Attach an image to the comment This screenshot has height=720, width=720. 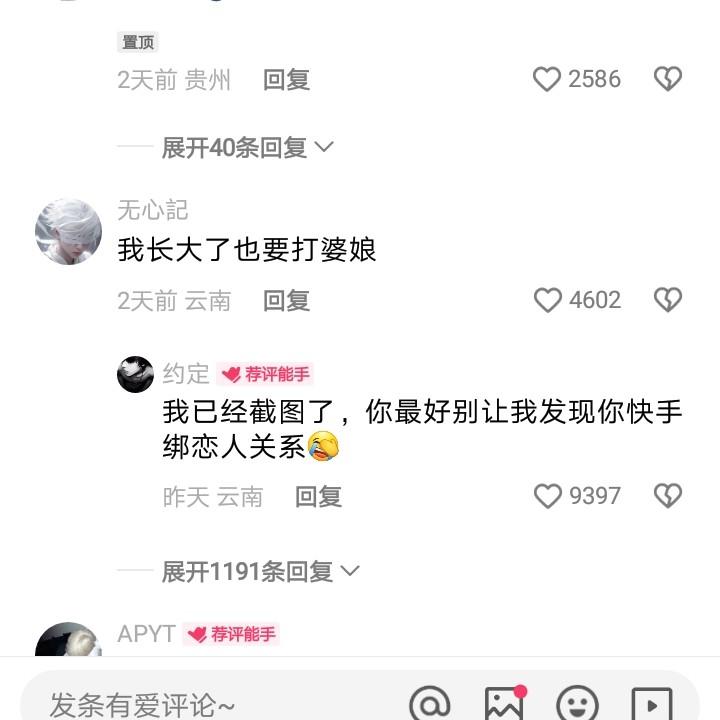tap(504, 704)
